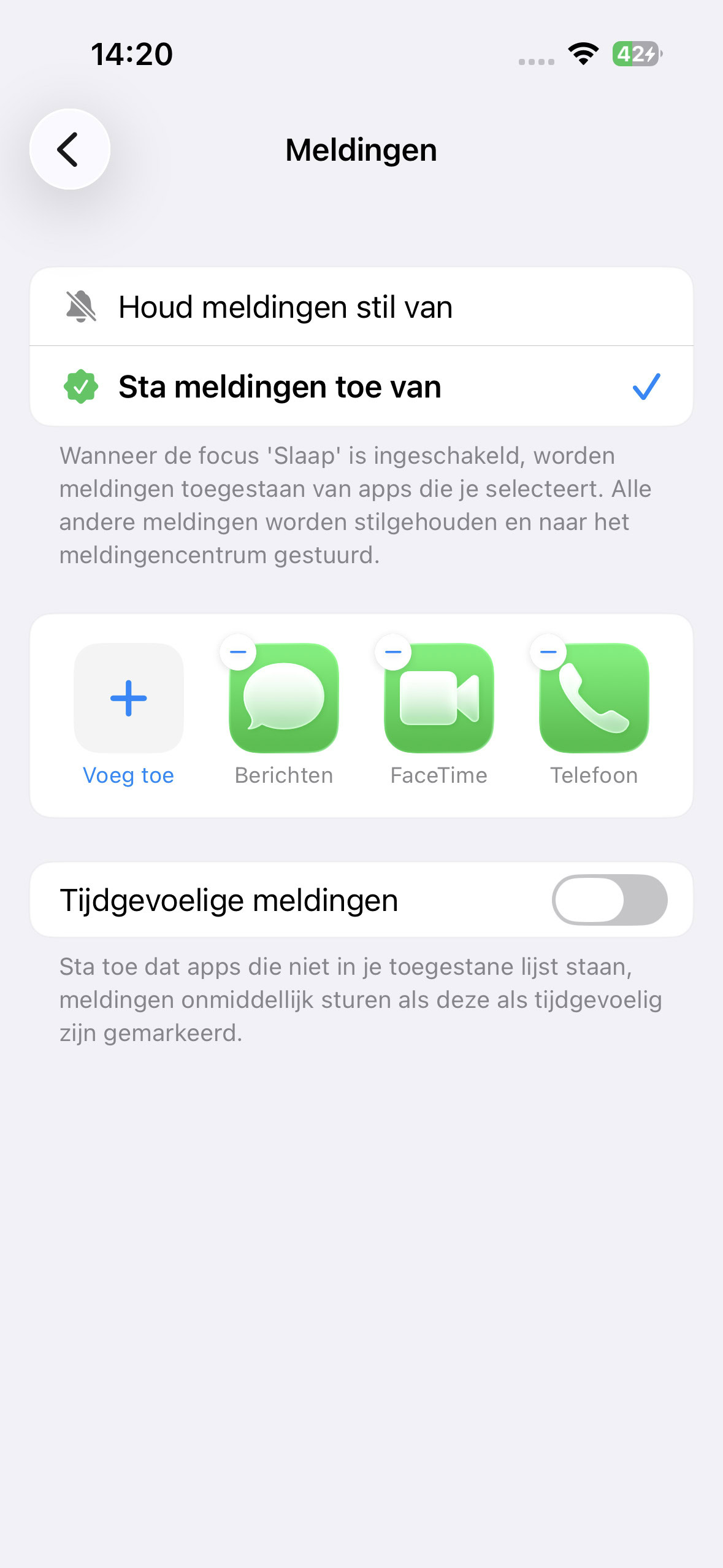
Task: Click the battery indicator showing 42
Action: pos(635,54)
